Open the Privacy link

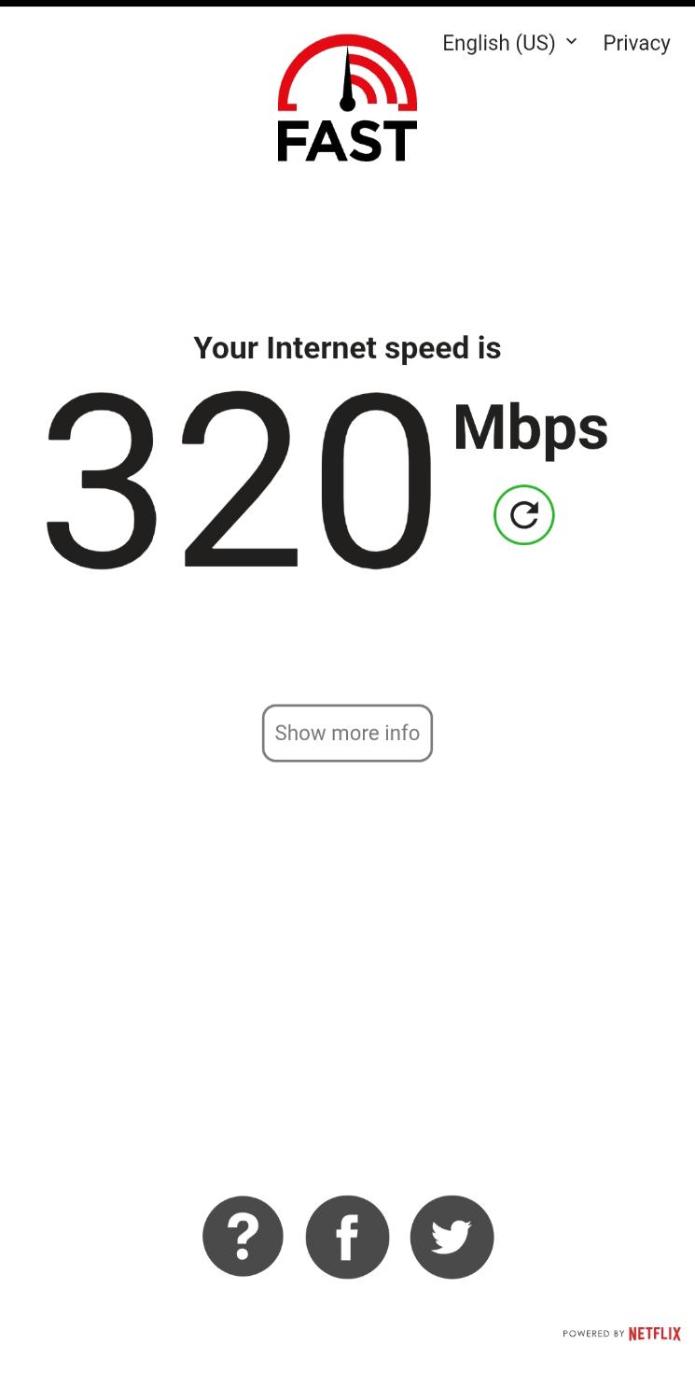point(636,43)
